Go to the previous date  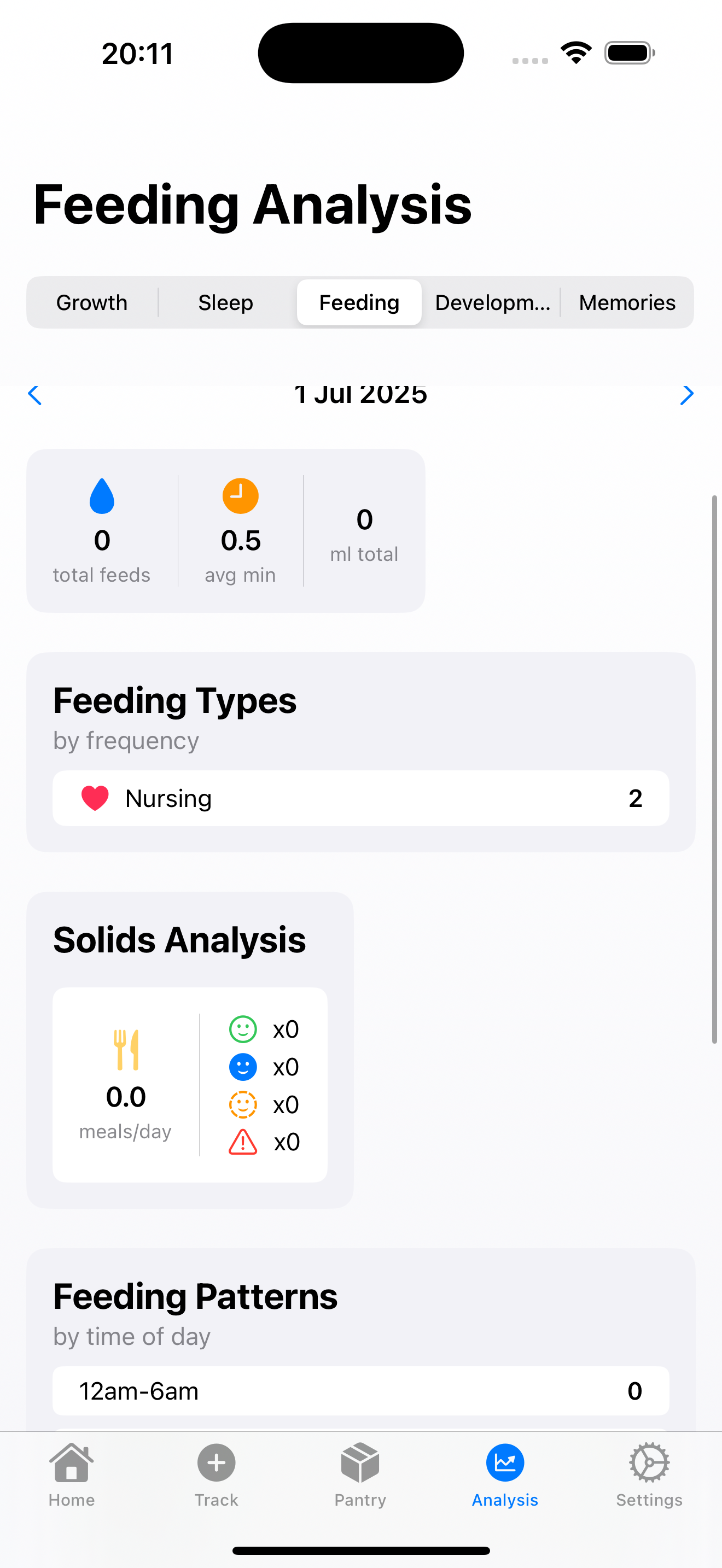(34, 395)
